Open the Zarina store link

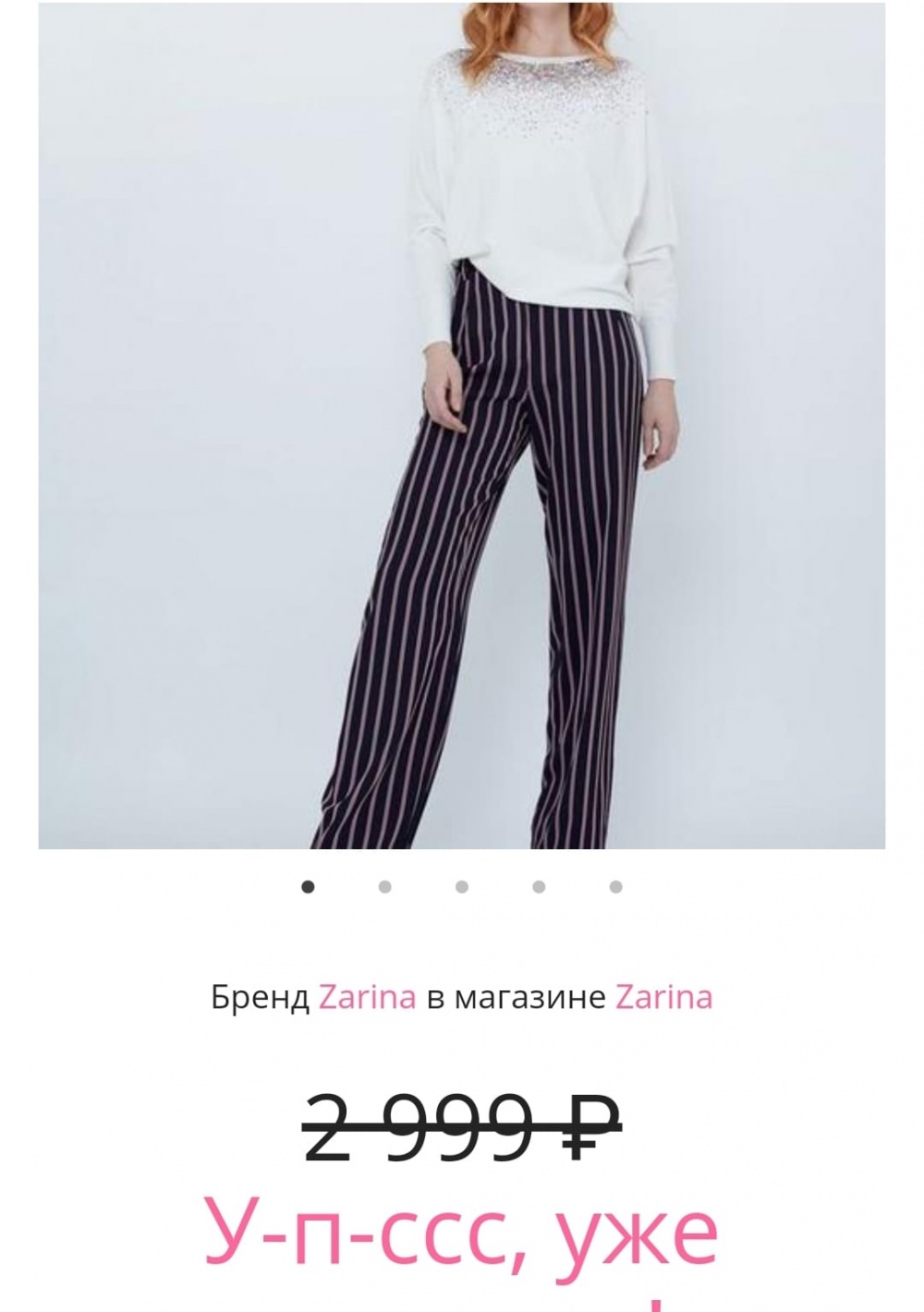pyautogui.click(x=663, y=998)
